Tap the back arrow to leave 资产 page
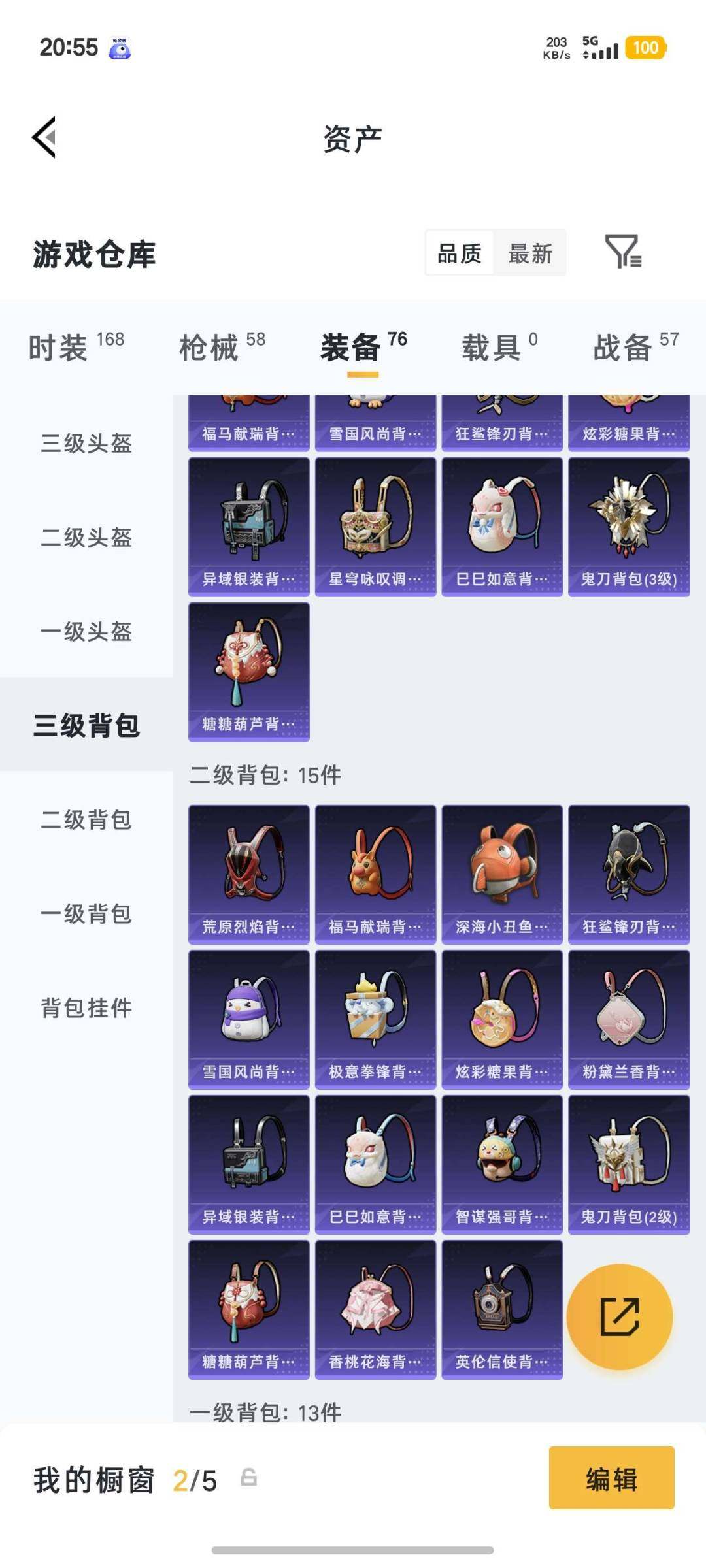The width and height of the screenshot is (706, 1568). [44, 136]
